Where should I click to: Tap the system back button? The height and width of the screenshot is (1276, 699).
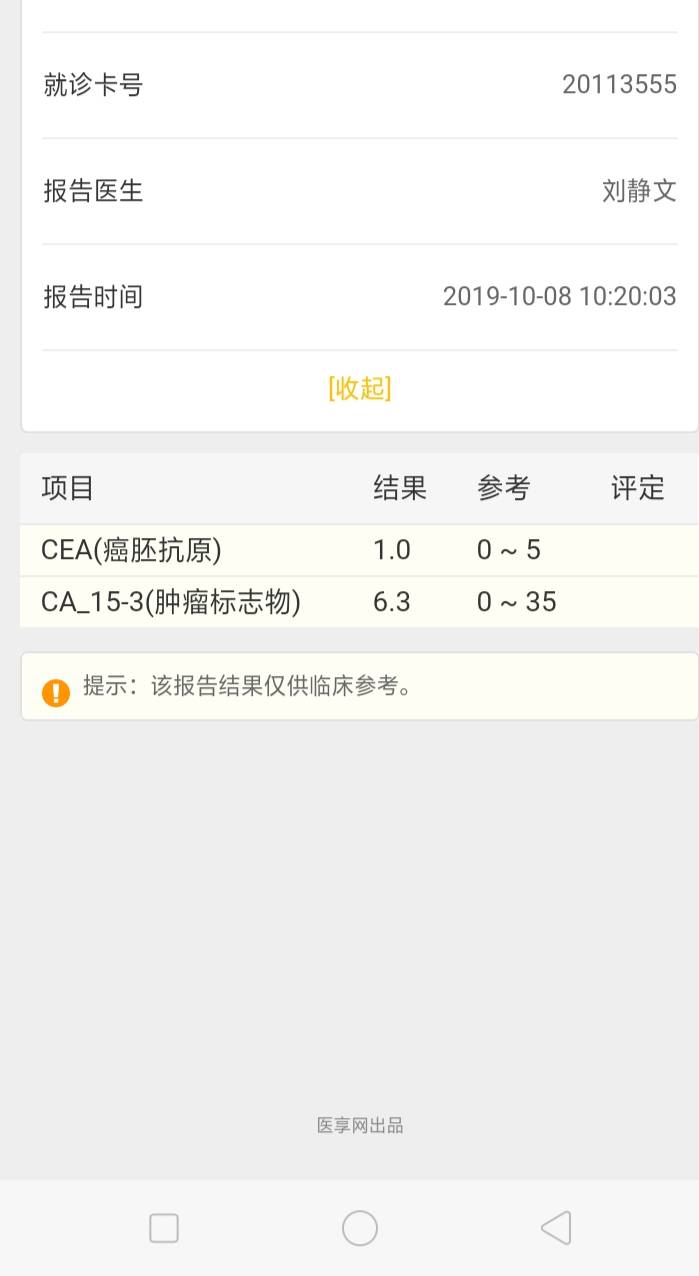point(555,1227)
